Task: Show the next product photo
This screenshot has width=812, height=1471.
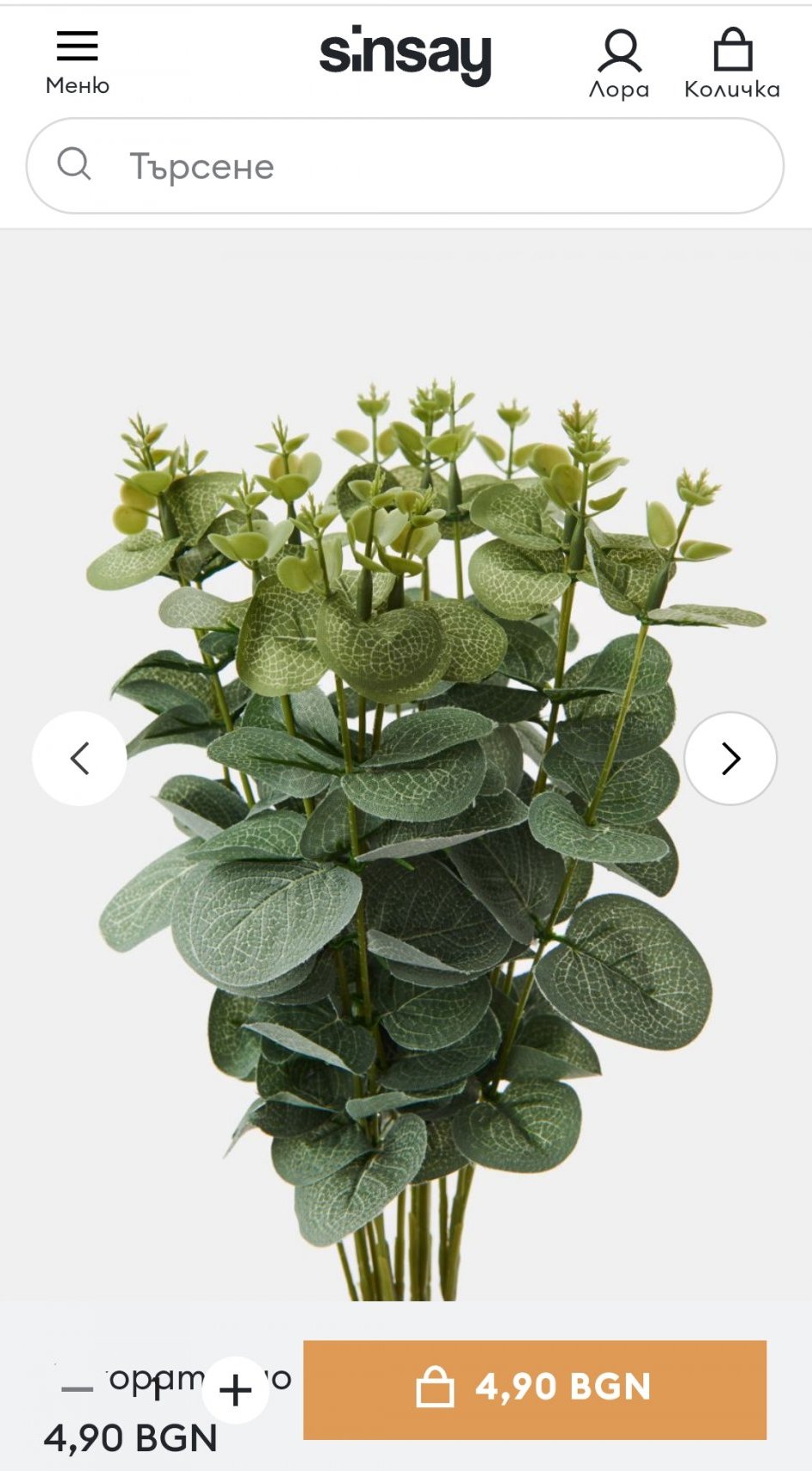Action: coord(731,759)
